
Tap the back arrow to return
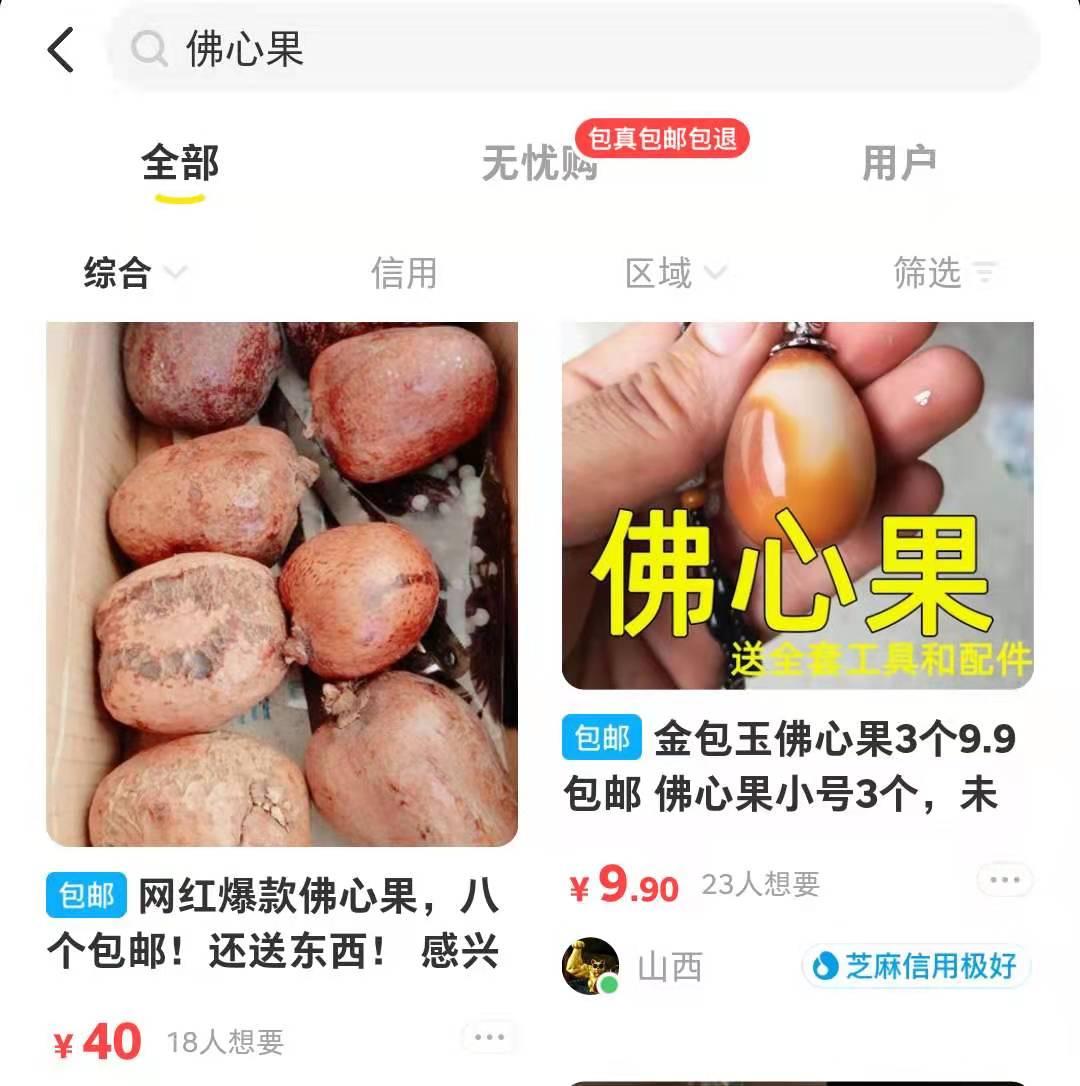click(x=60, y=50)
